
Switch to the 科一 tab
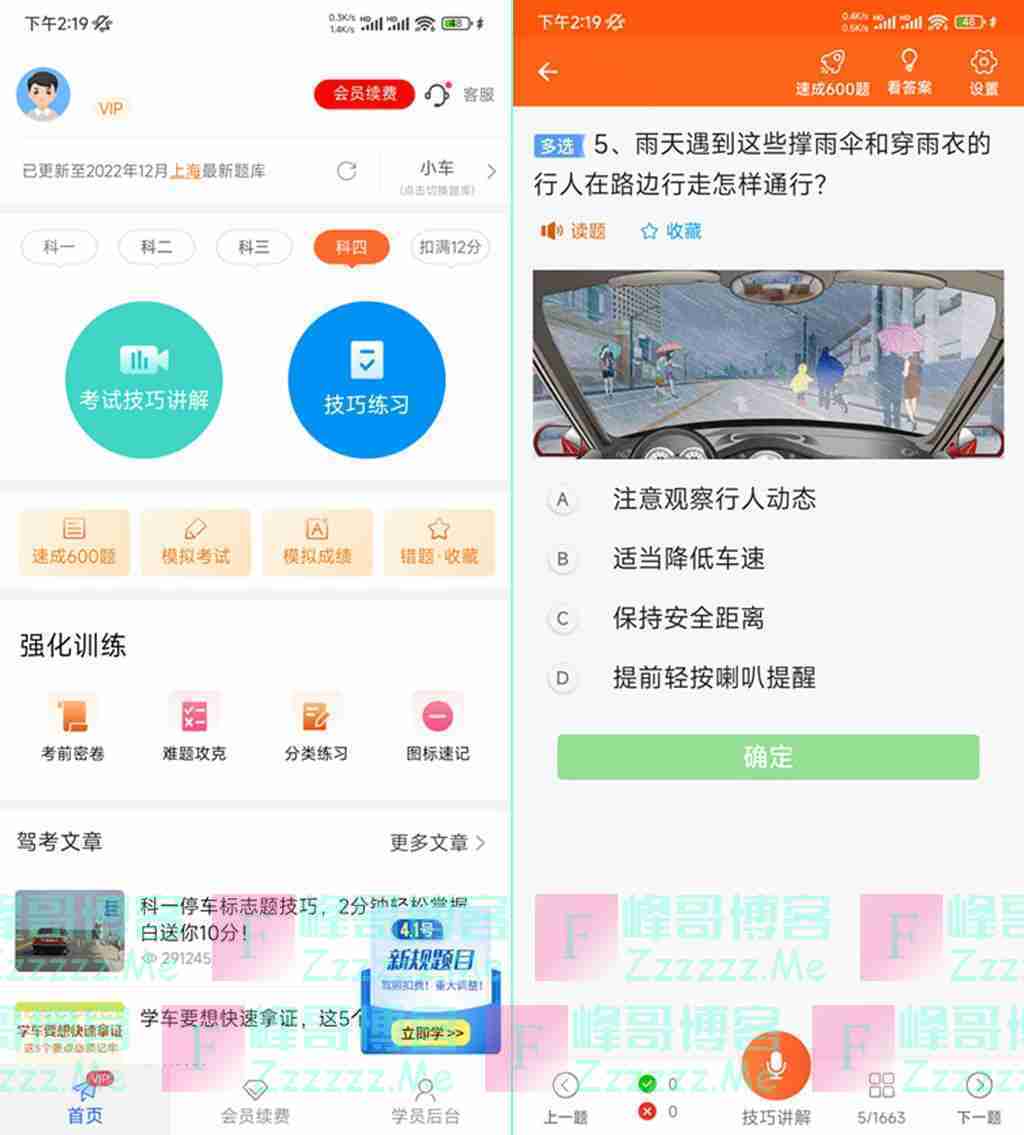[59, 247]
